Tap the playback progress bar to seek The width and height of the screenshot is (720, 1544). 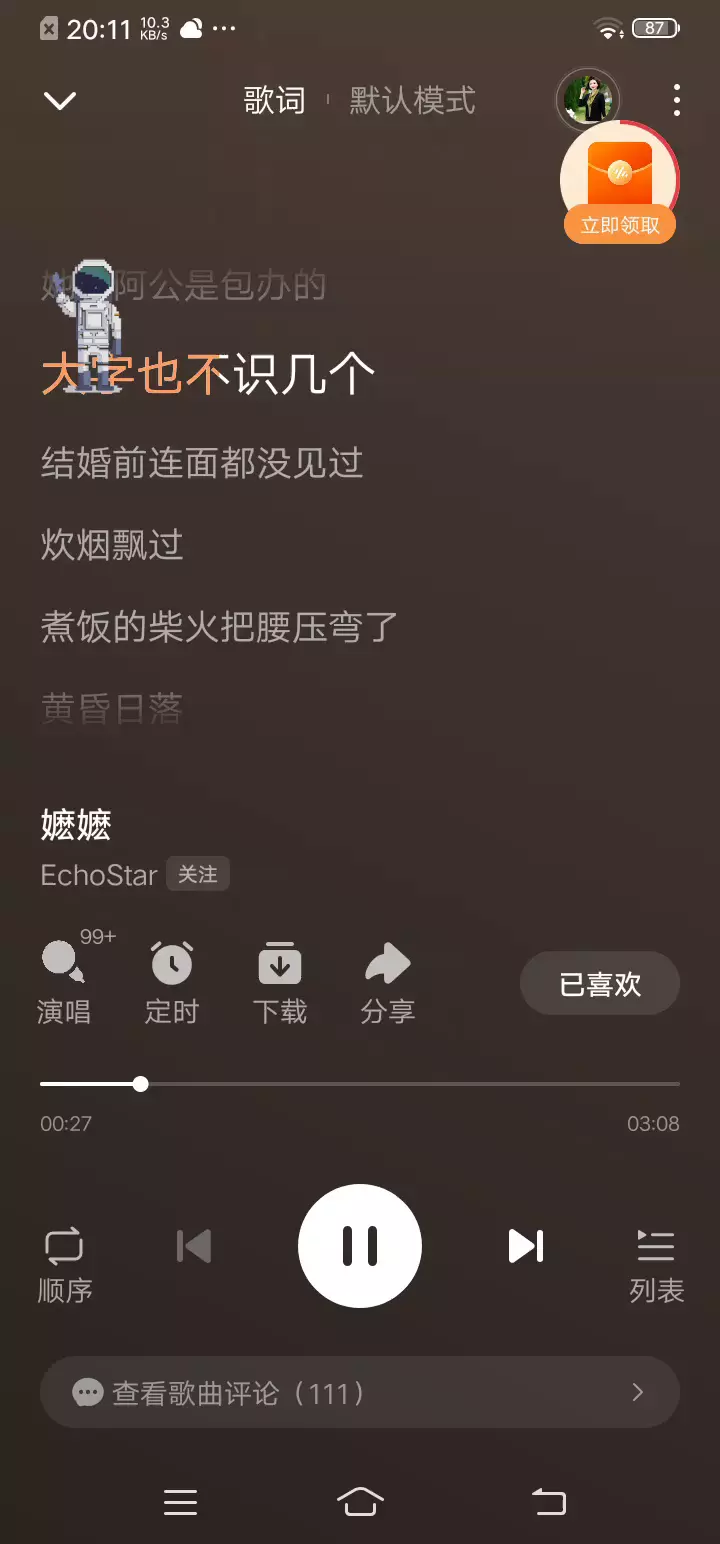click(360, 1084)
